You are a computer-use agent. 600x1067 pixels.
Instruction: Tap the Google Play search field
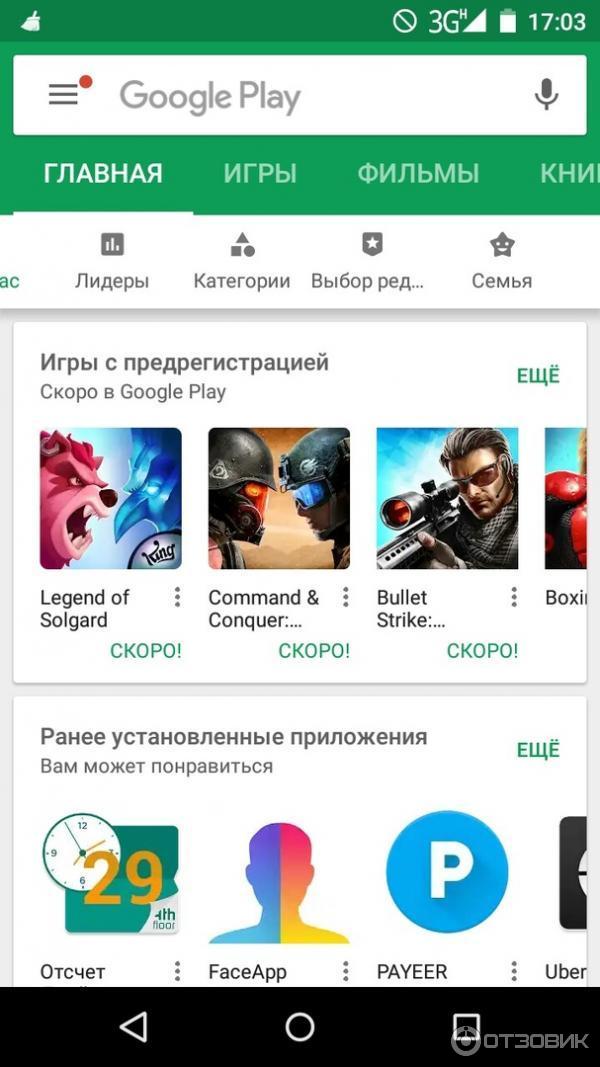click(x=300, y=97)
